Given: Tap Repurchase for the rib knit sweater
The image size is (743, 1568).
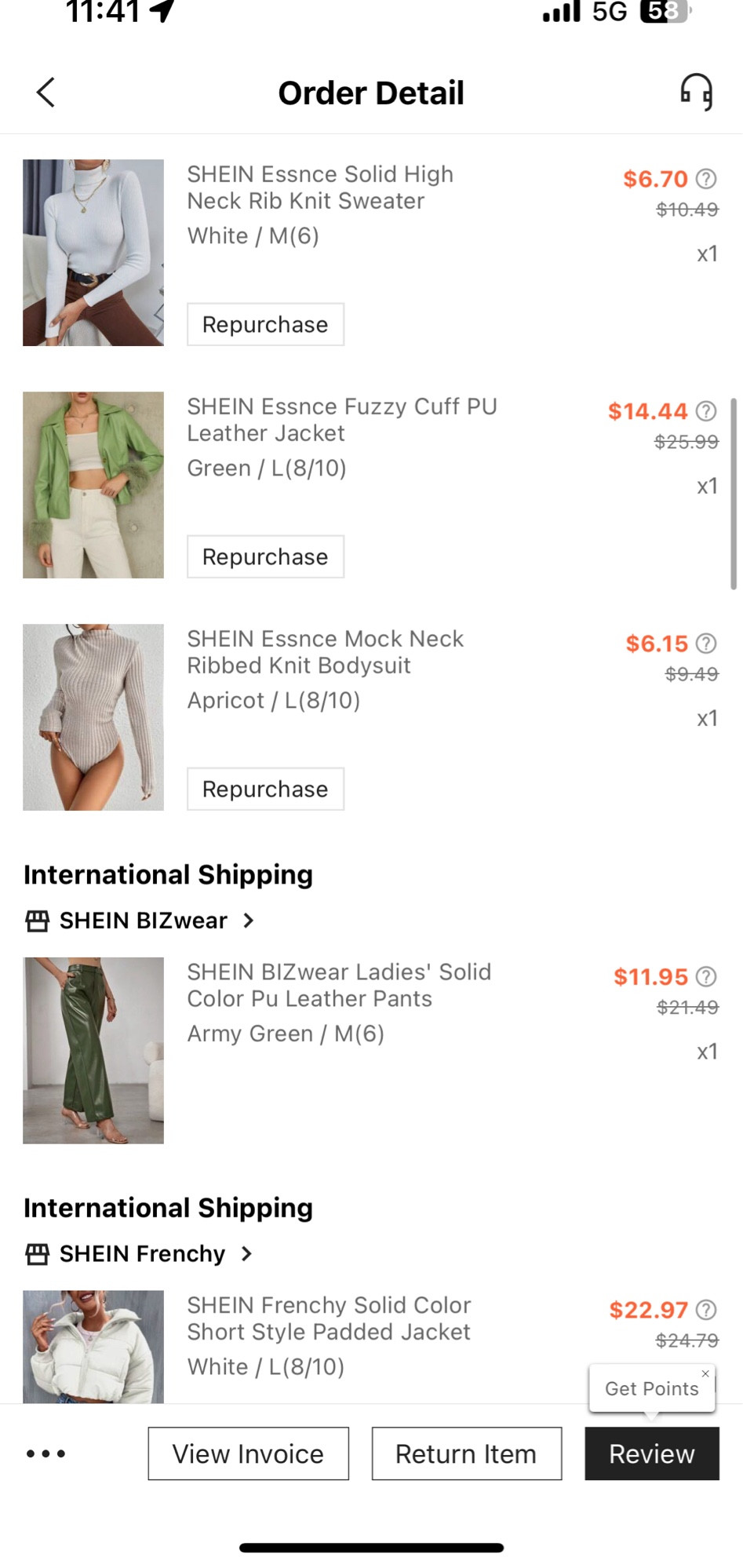Looking at the screenshot, I should pyautogui.click(x=264, y=324).
